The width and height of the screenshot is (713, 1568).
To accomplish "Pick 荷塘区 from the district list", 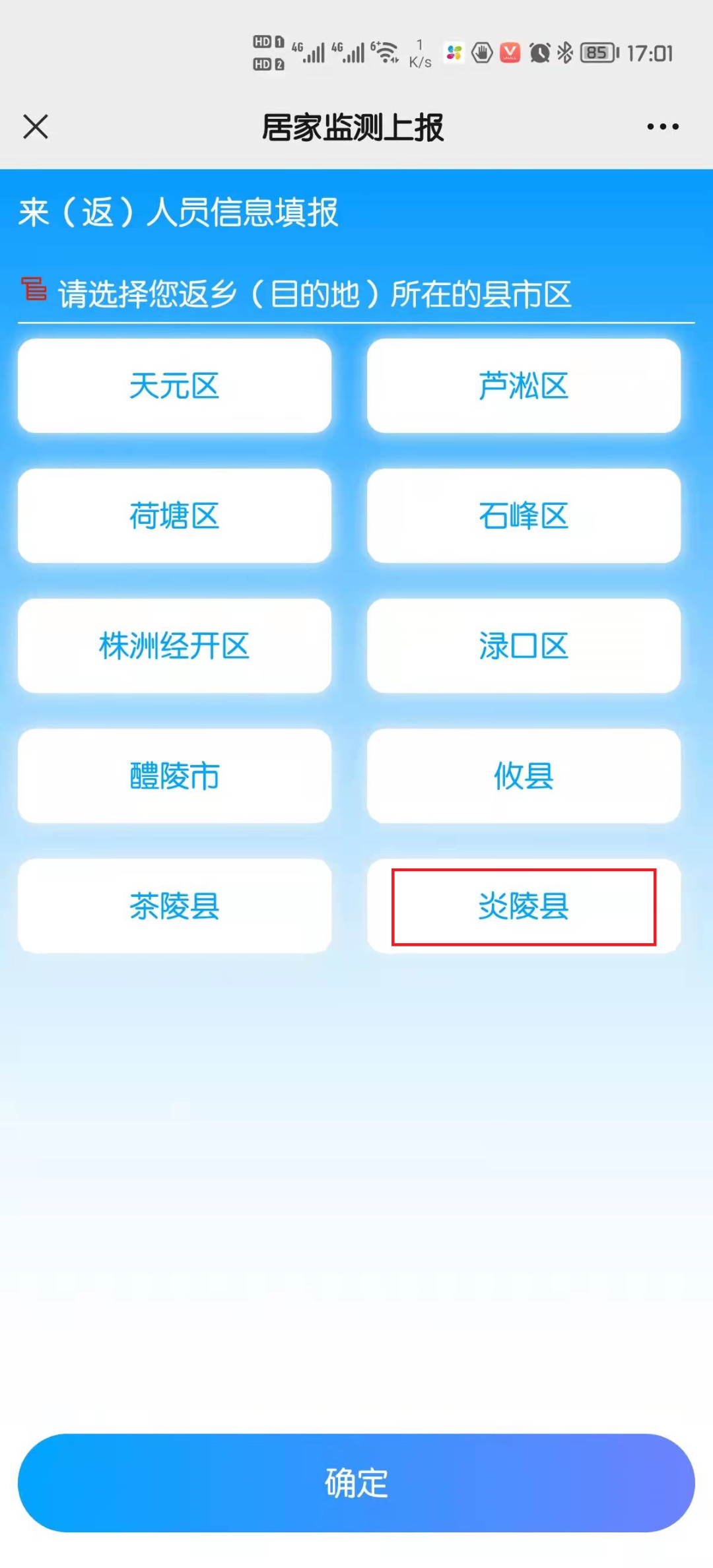I will [x=174, y=516].
